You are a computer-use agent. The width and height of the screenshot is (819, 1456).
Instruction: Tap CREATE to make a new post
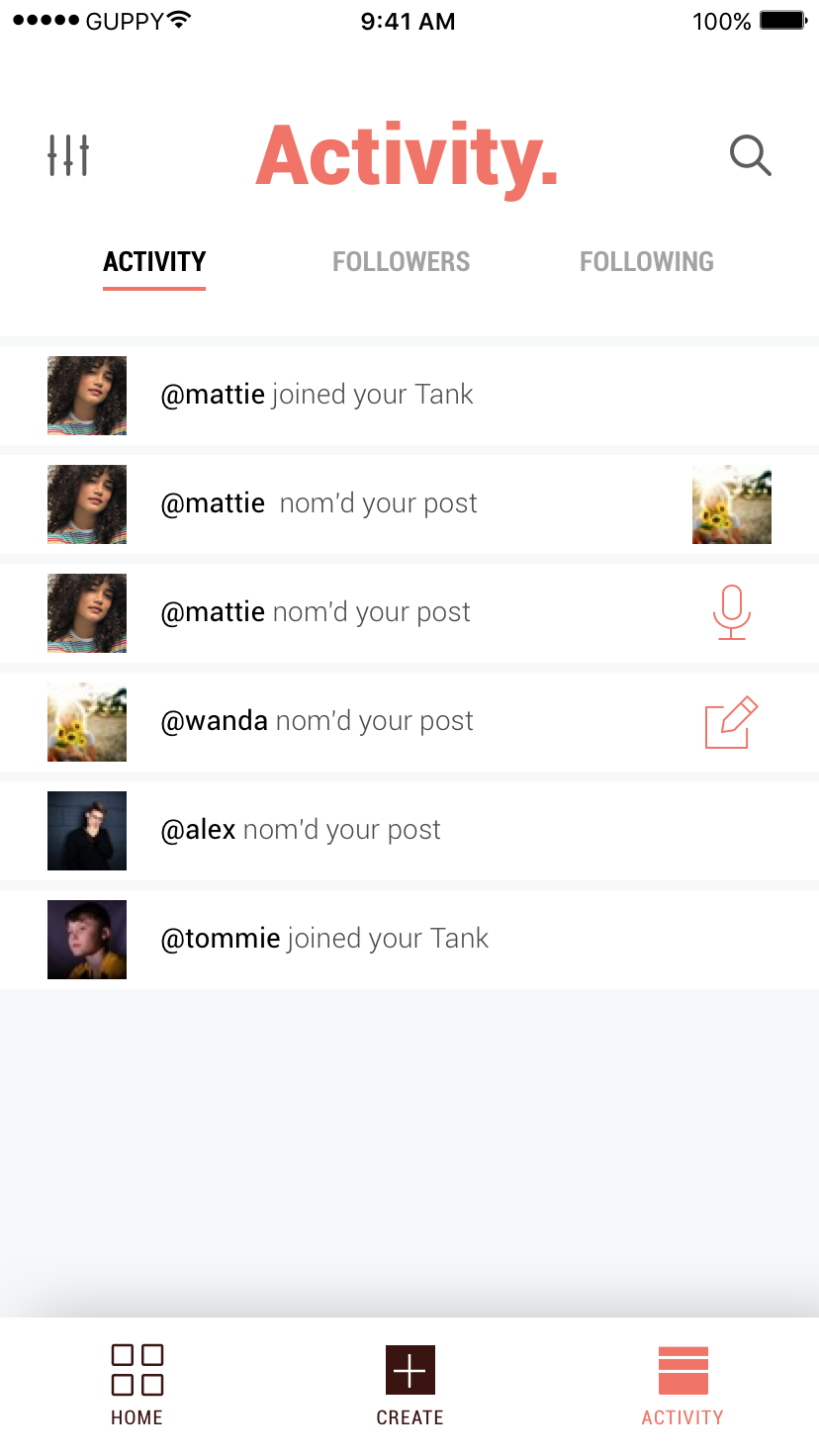[x=409, y=1384]
